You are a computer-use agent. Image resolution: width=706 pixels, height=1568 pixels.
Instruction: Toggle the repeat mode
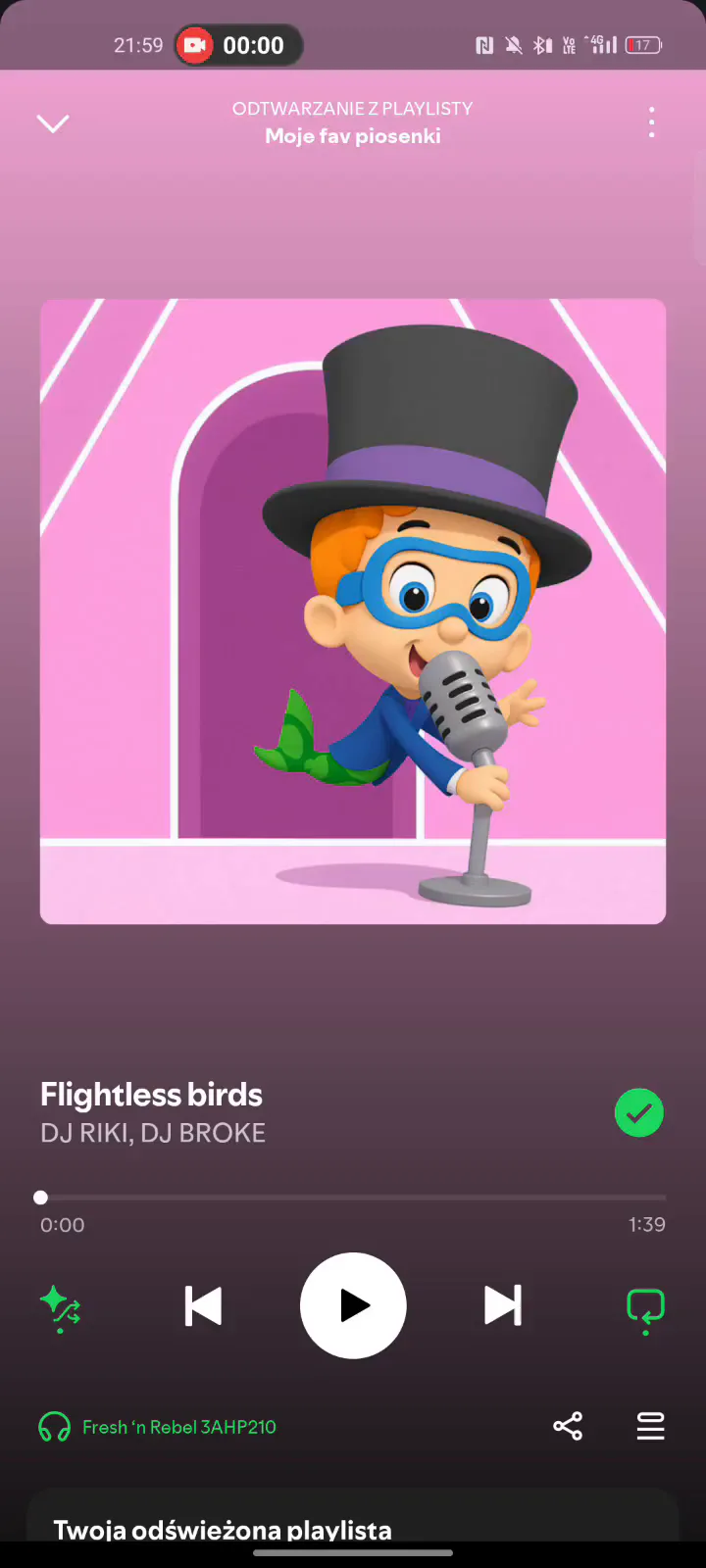[x=645, y=1310]
